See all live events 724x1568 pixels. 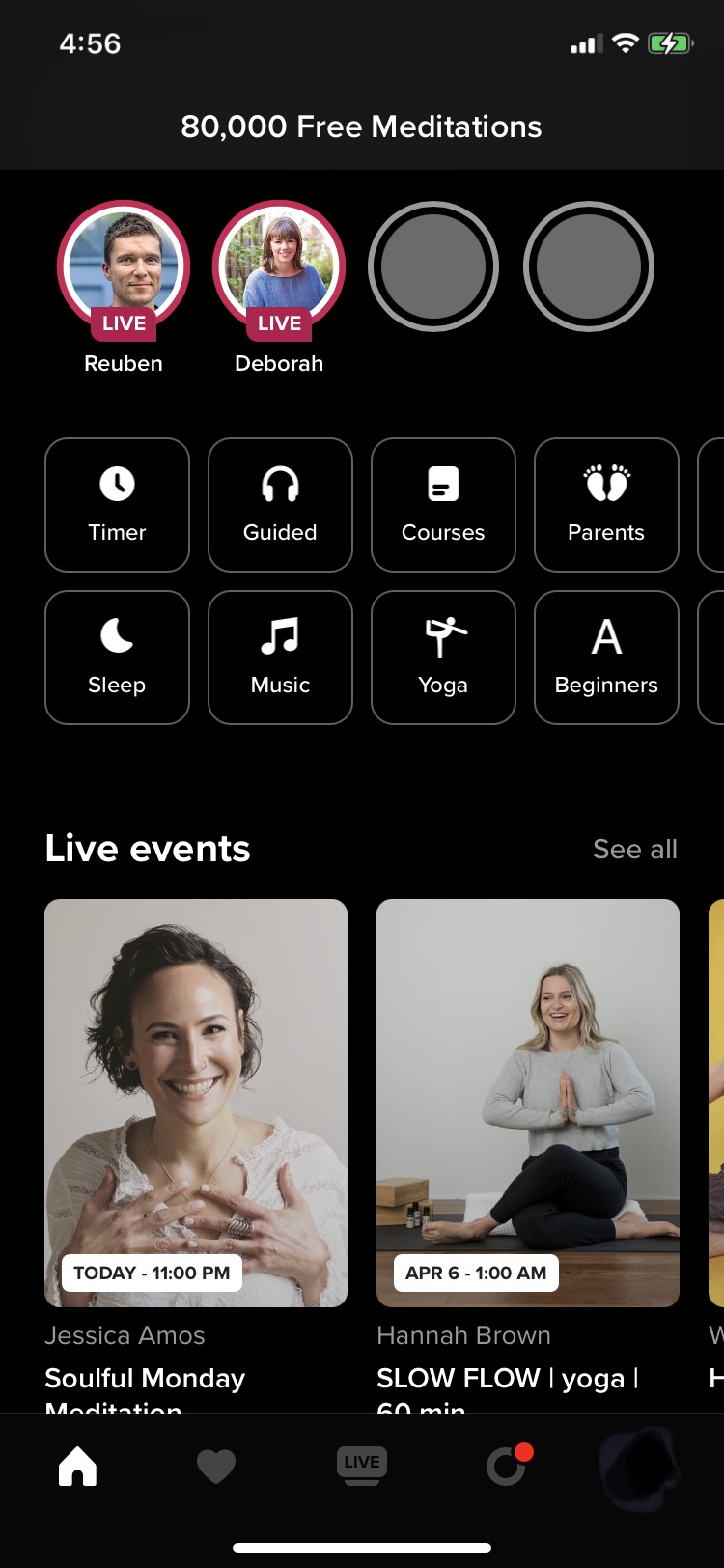click(x=634, y=850)
